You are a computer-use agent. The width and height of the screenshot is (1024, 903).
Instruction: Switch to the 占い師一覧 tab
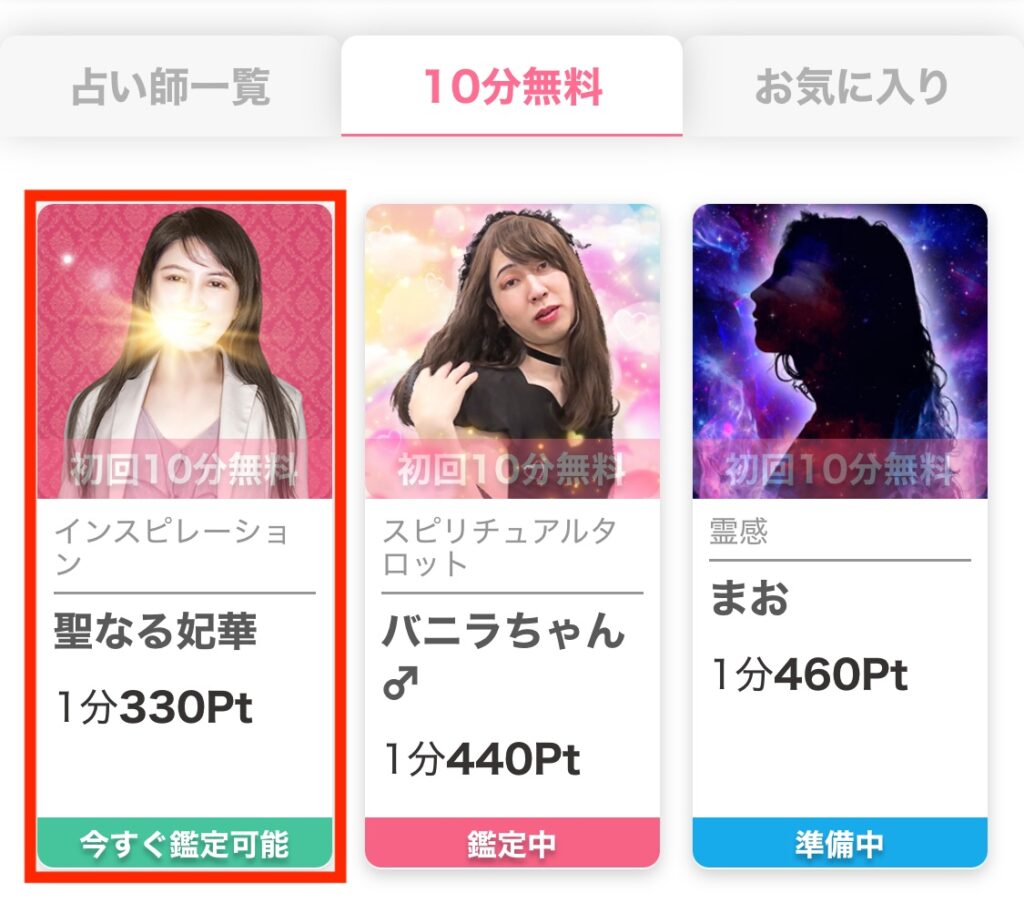click(x=170, y=88)
